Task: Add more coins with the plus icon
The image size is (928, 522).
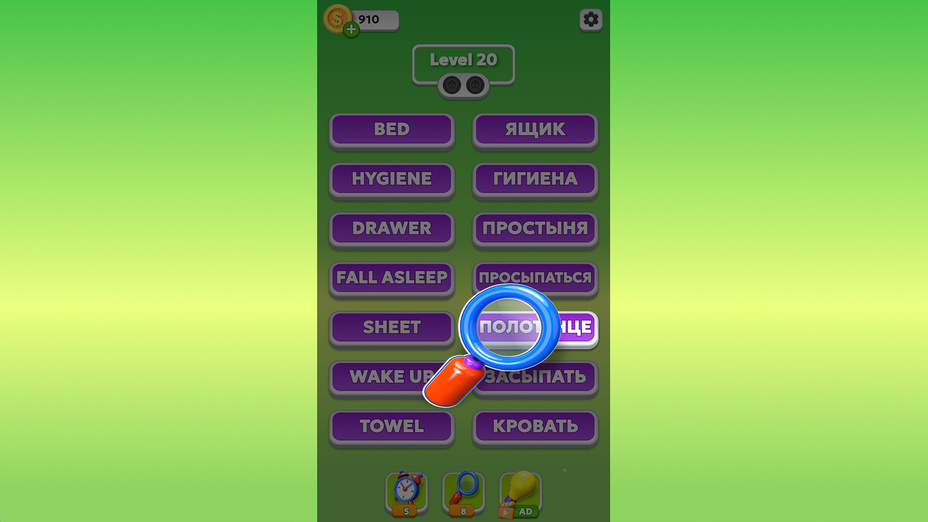Action: pyautogui.click(x=351, y=30)
